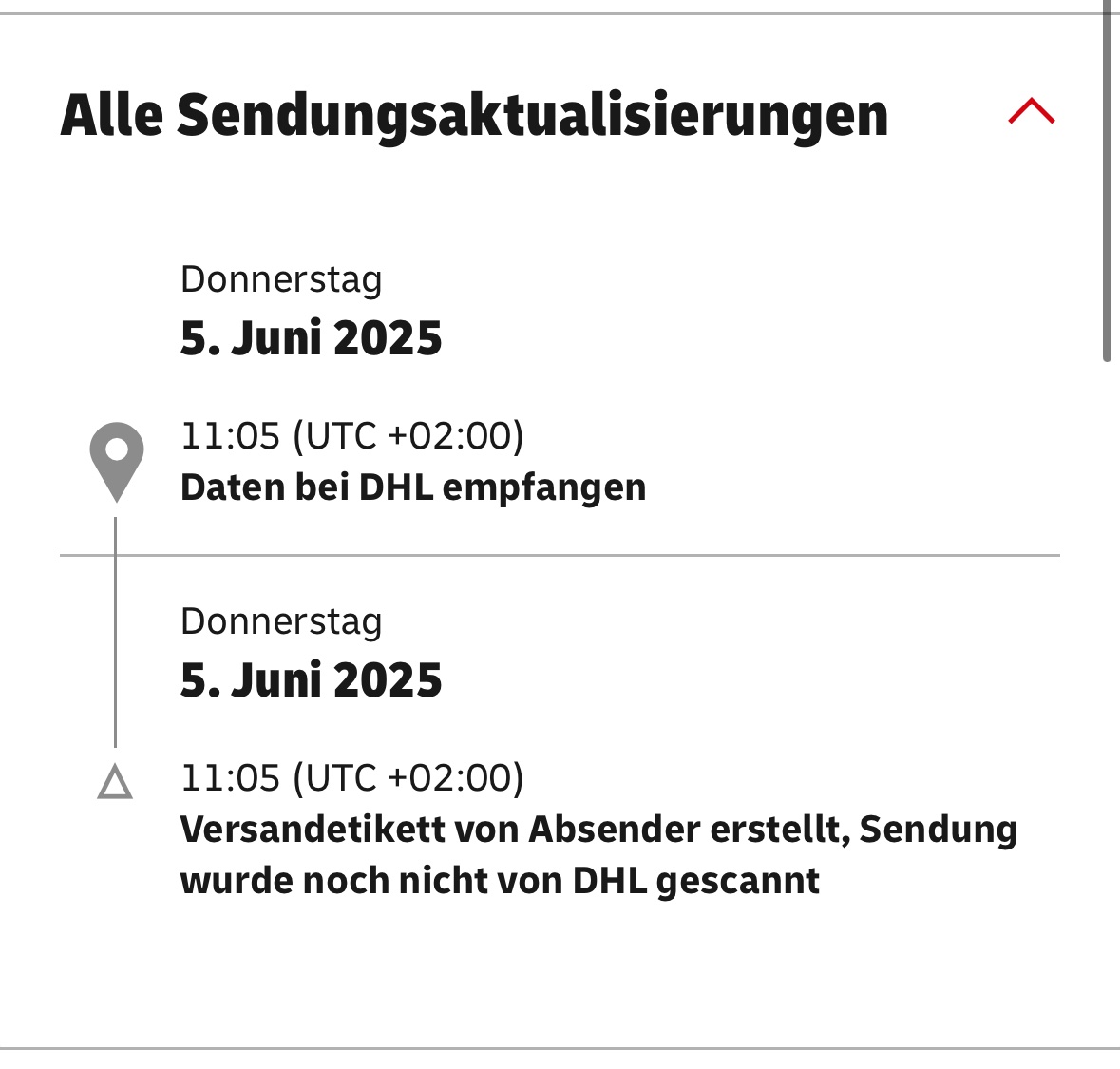Collapse the Alle Sendungsaktualisierungen section
This screenshot has width=1120, height=1069.
[1031, 112]
